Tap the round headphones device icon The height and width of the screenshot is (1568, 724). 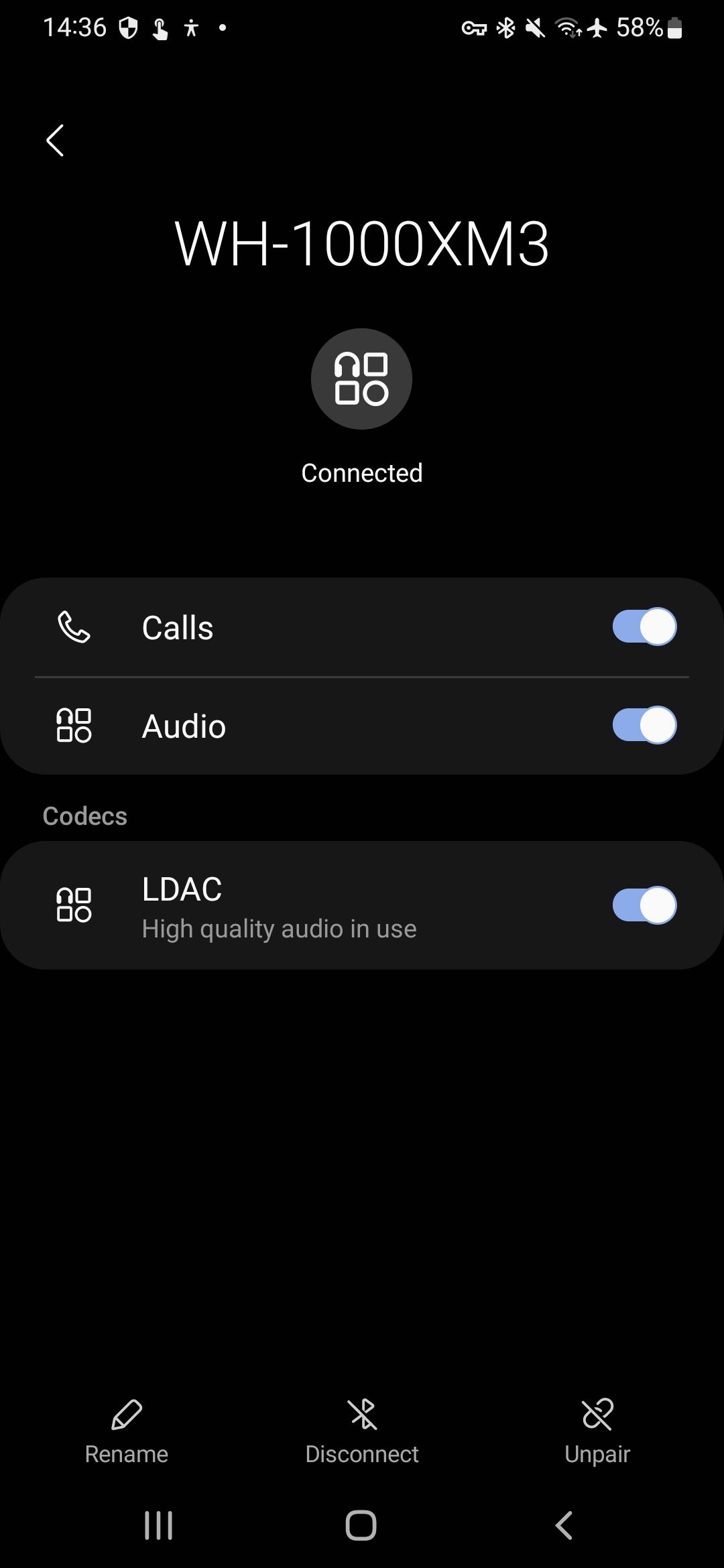(361, 379)
